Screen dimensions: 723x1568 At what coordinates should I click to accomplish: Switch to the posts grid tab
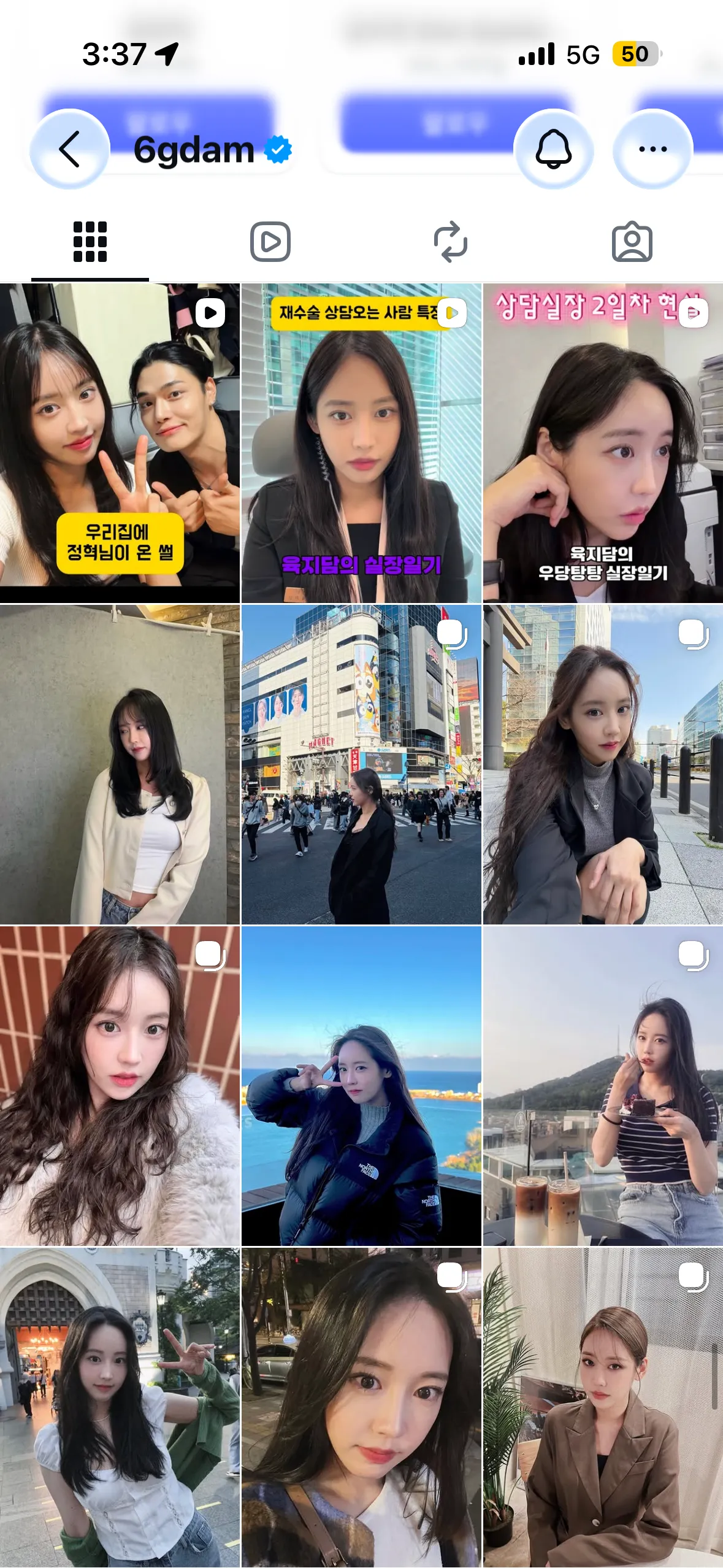point(90,242)
